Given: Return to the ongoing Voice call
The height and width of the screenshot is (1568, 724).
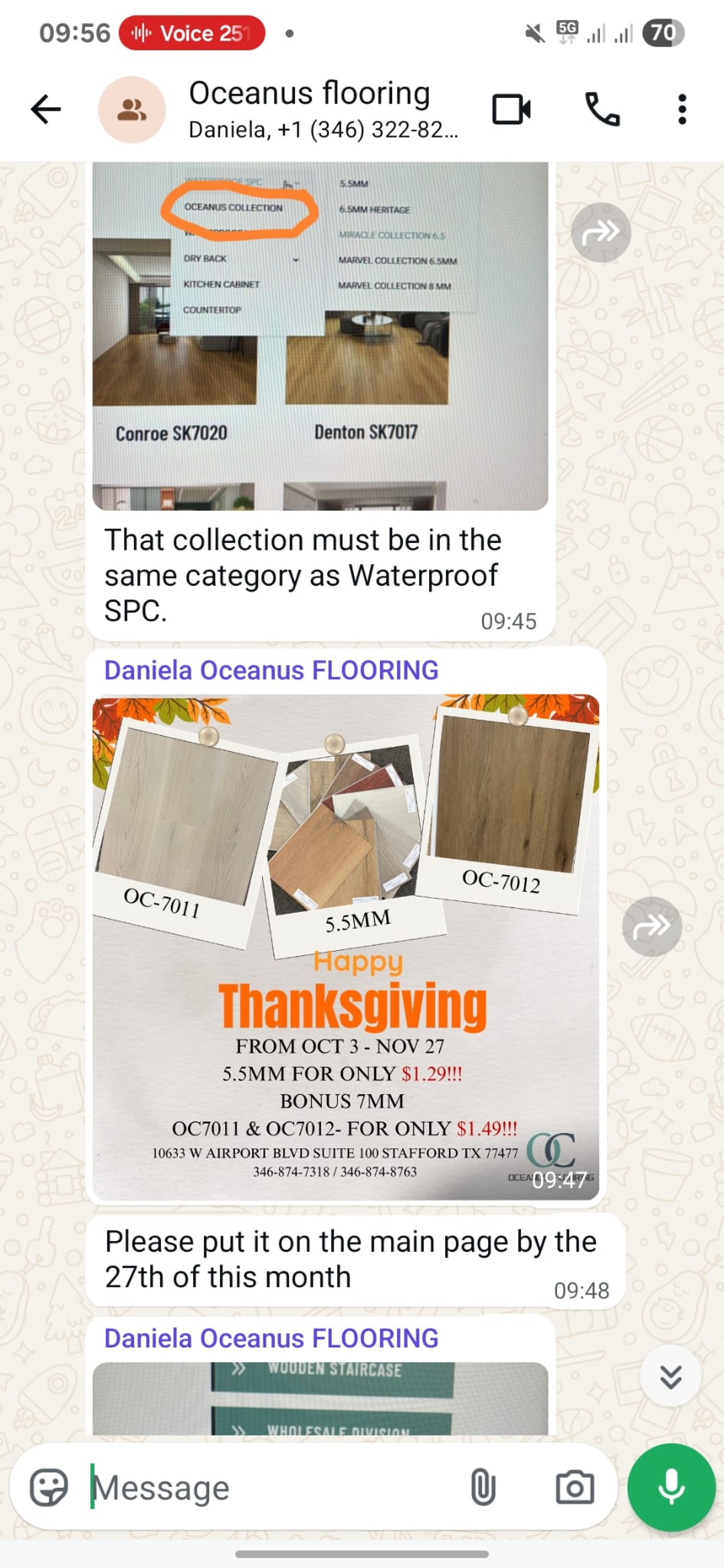Looking at the screenshot, I should pos(192,33).
